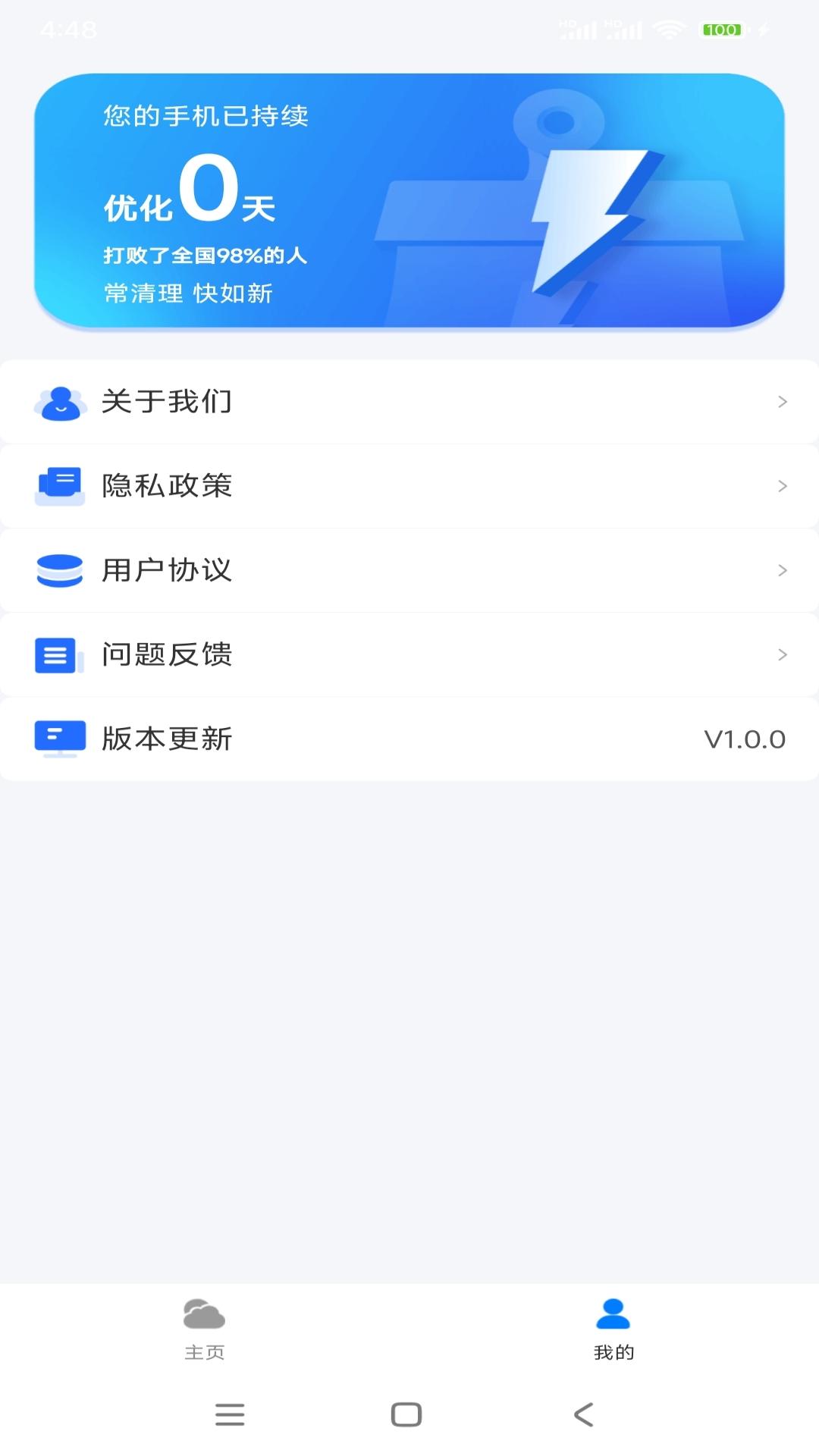Screen dimensions: 819x1456
Task: Open 隐私政策 privacy policy
Action: pyautogui.click(x=409, y=486)
